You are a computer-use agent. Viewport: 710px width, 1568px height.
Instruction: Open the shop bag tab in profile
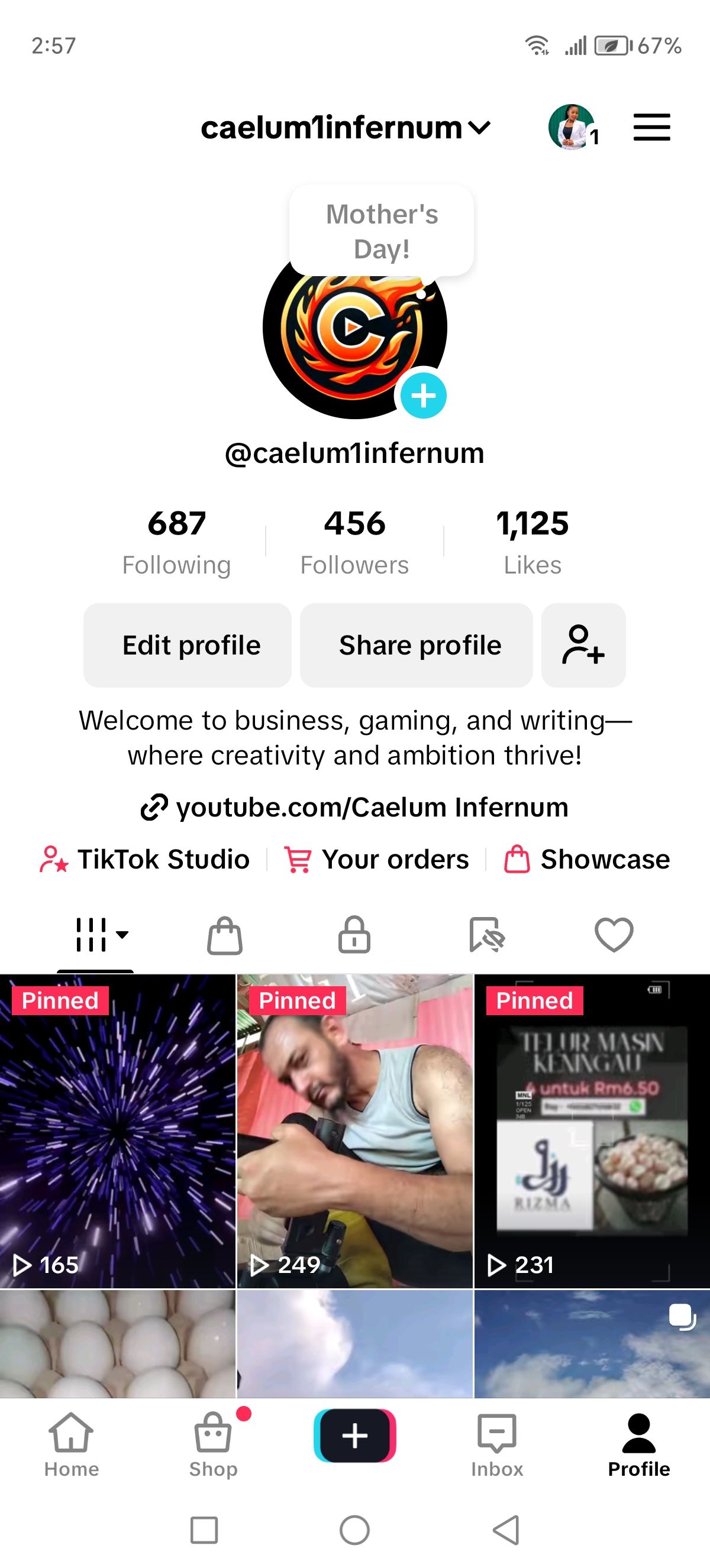[x=225, y=935]
